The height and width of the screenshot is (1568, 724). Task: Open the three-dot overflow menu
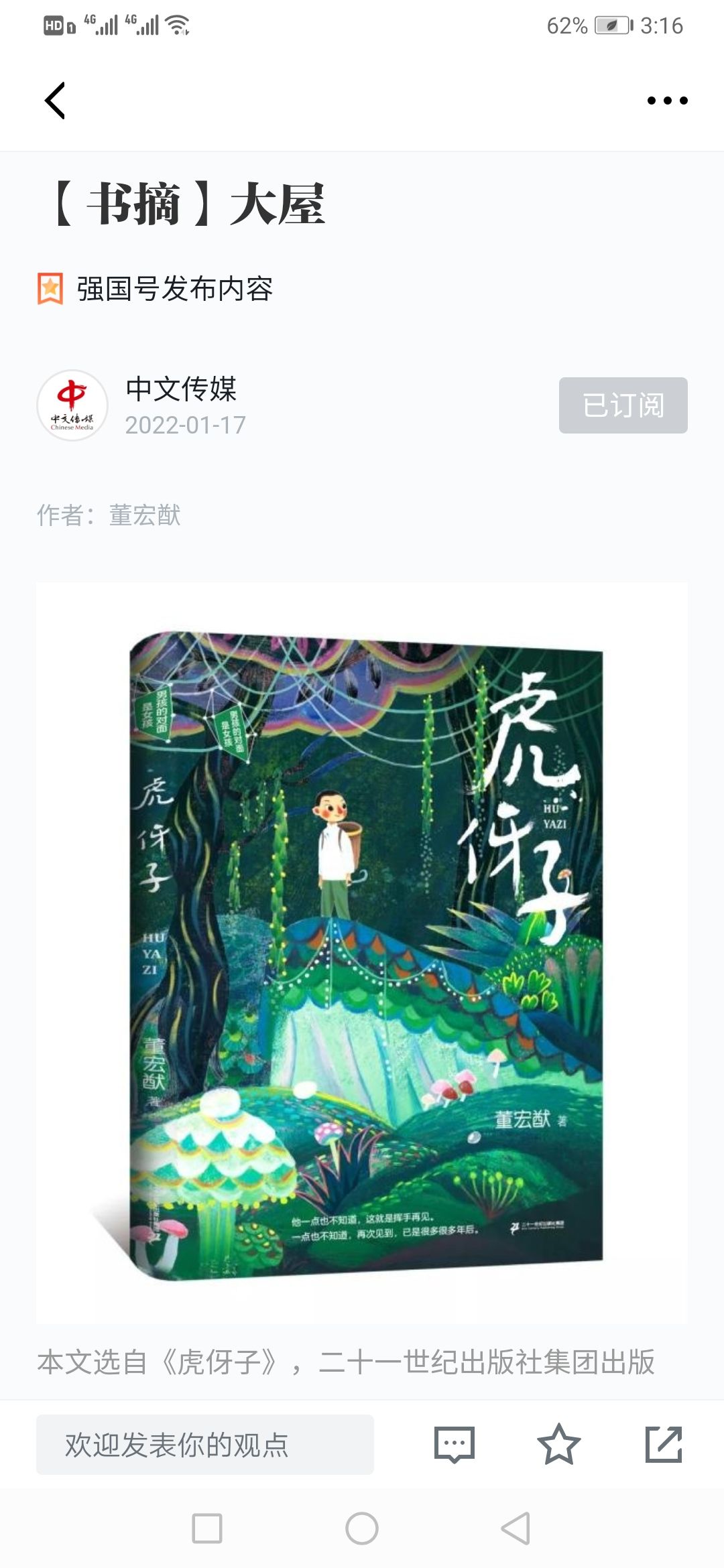pyautogui.click(x=667, y=101)
